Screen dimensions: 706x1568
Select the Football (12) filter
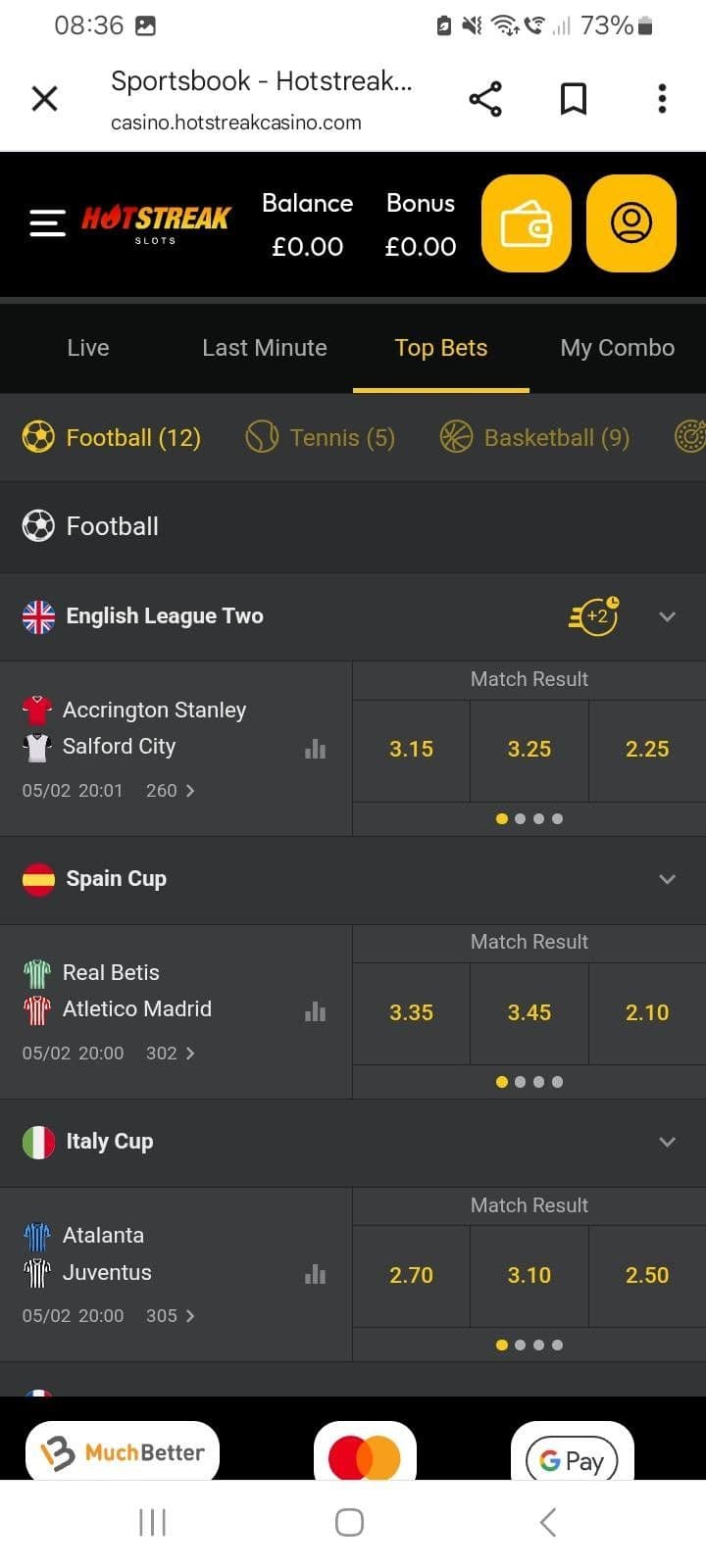tap(111, 437)
